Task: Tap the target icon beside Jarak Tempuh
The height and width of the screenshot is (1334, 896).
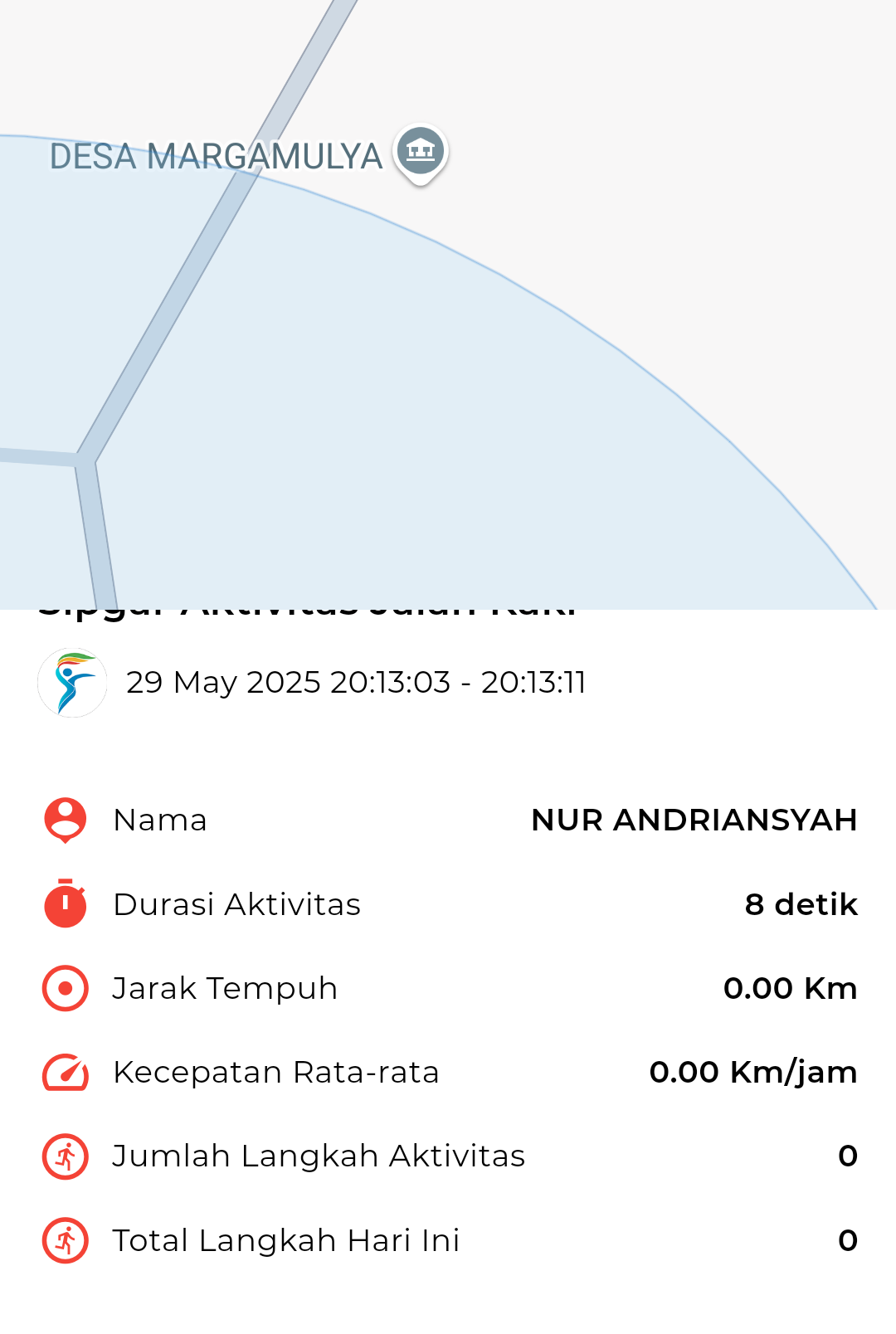Action: (64, 988)
